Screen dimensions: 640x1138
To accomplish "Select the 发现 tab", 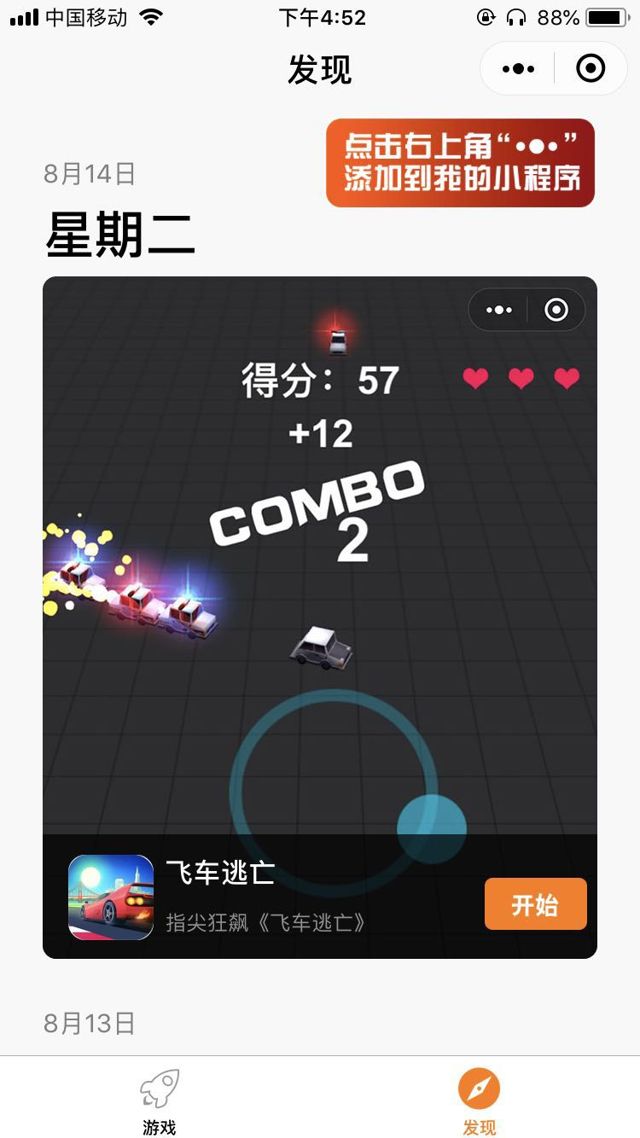I will (x=479, y=1101).
